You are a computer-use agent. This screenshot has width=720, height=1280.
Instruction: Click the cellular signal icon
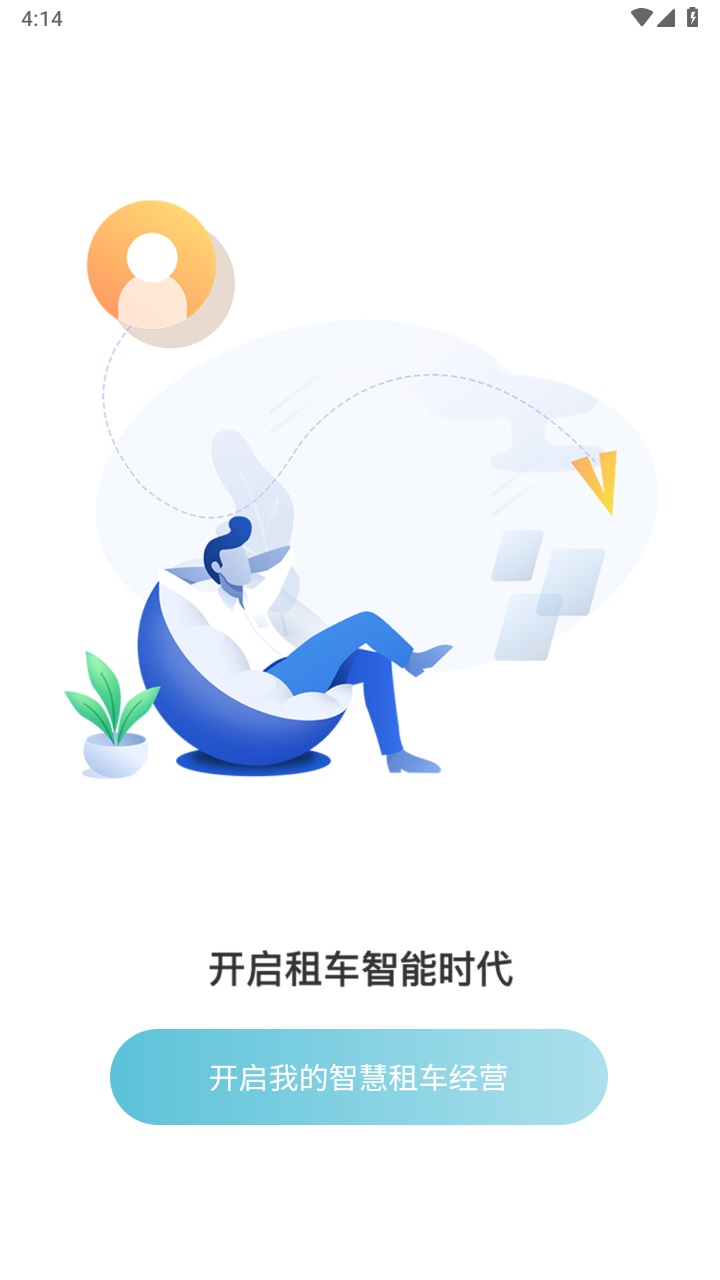click(666, 17)
